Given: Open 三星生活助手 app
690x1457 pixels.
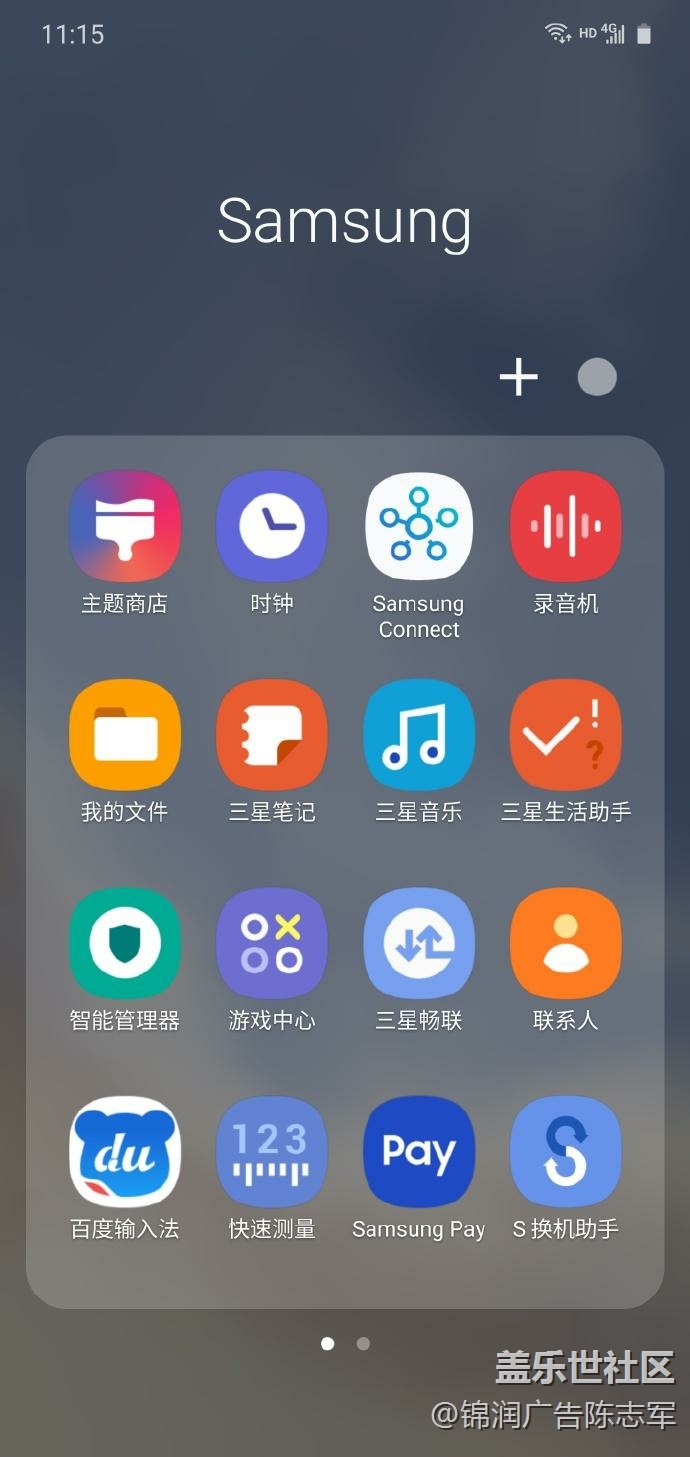Looking at the screenshot, I should (566, 735).
